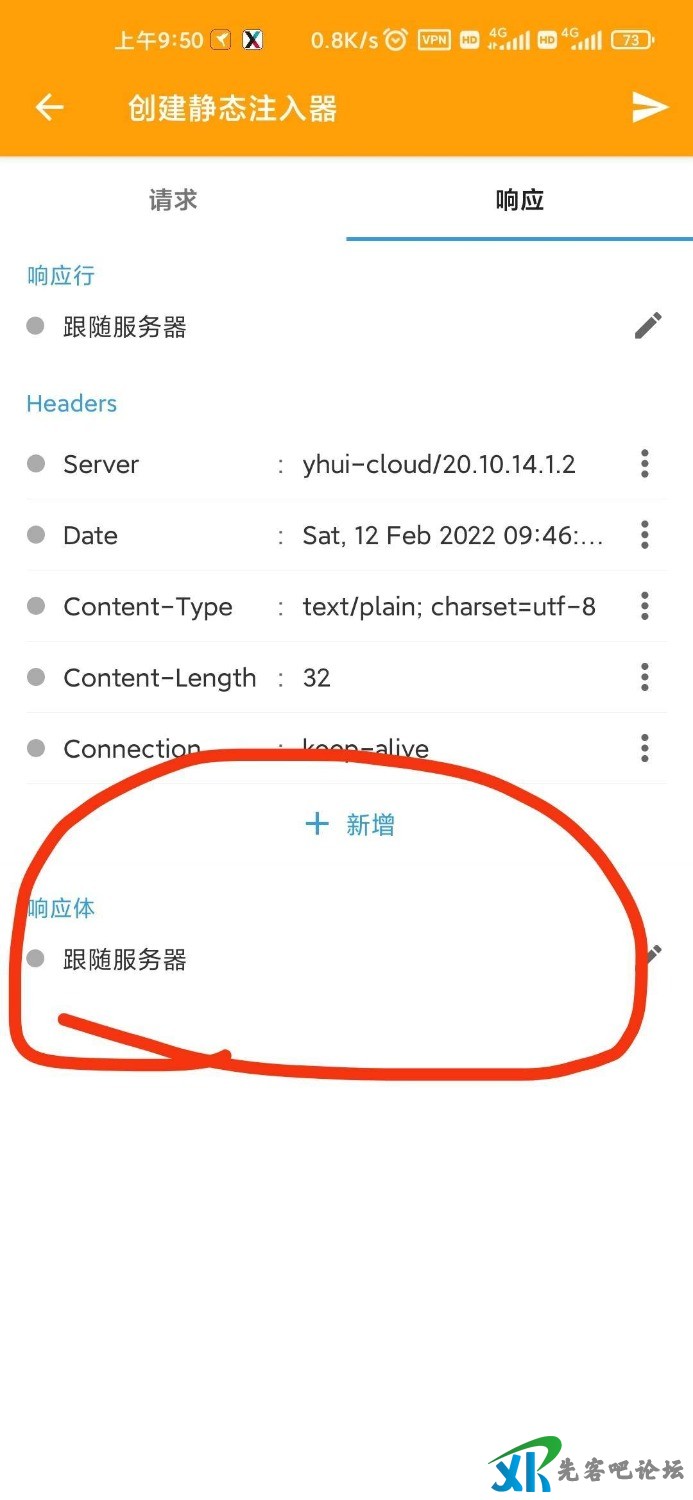Open the overflow menu for Content-Length header
This screenshot has height=1500, width=693.
645,678
